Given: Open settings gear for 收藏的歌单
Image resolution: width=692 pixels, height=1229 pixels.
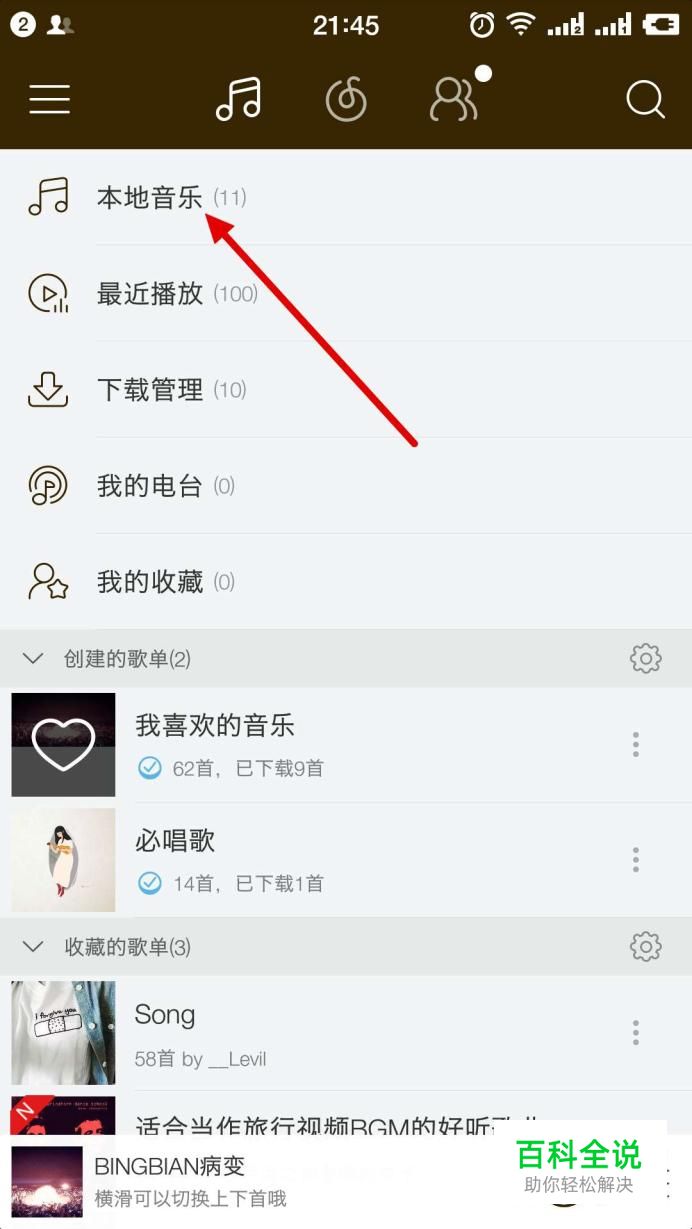Looking at the screenshot, I should (645, 946).
